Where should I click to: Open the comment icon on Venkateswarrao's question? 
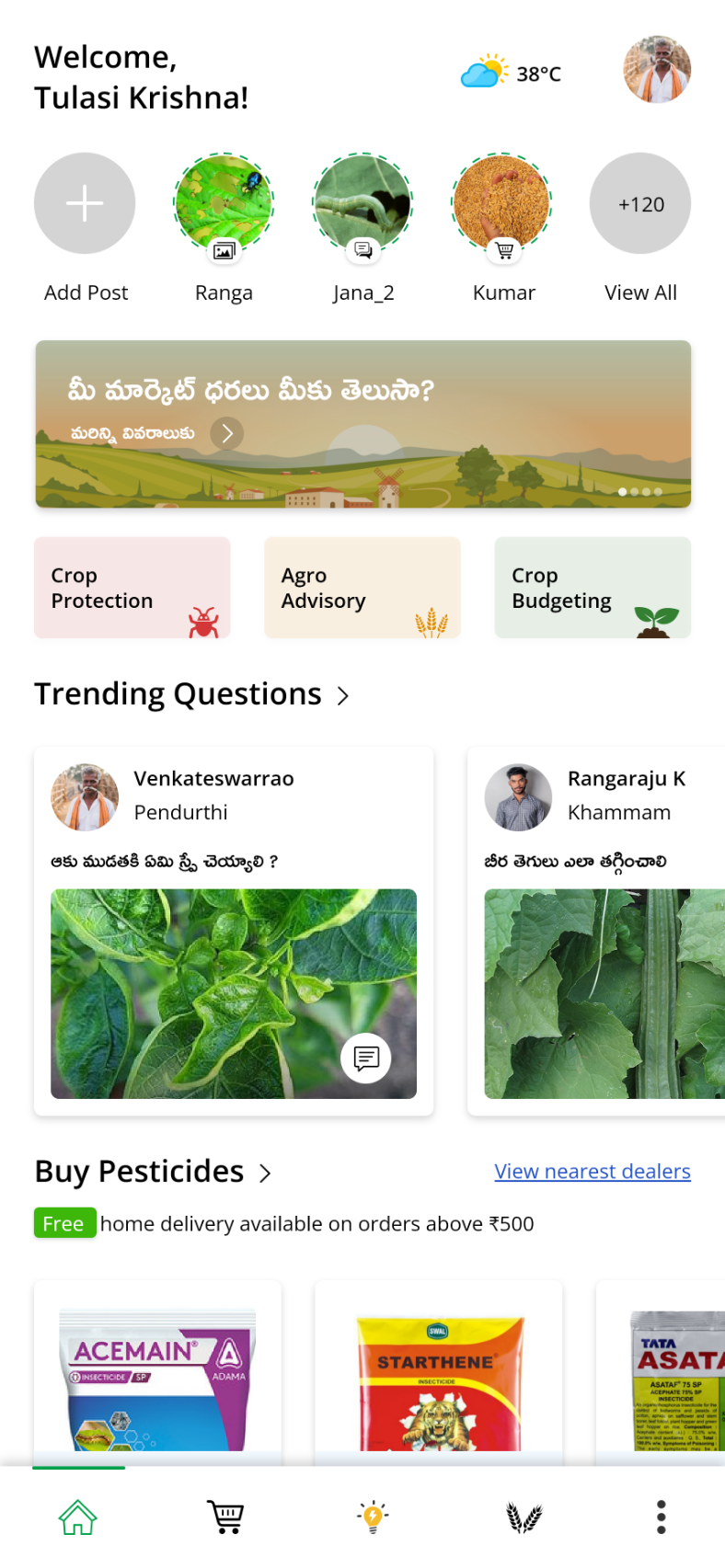click(366, 1059)
